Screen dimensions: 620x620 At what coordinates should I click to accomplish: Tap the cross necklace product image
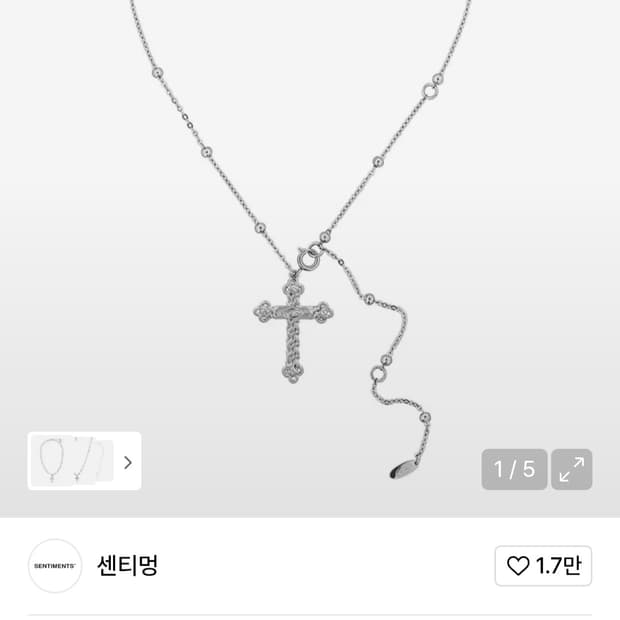click(x=310, y=259)
